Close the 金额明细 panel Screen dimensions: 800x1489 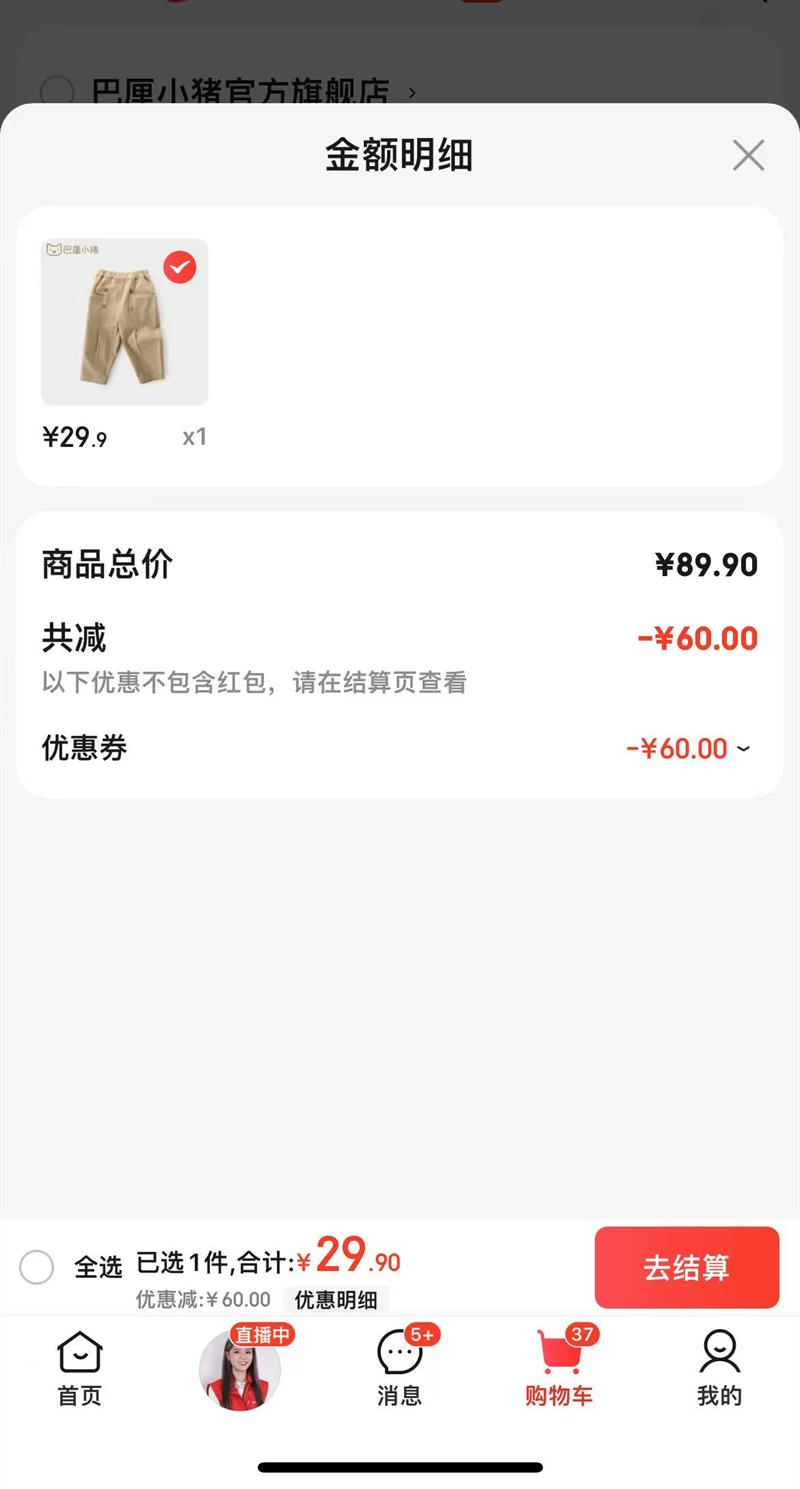748,156
